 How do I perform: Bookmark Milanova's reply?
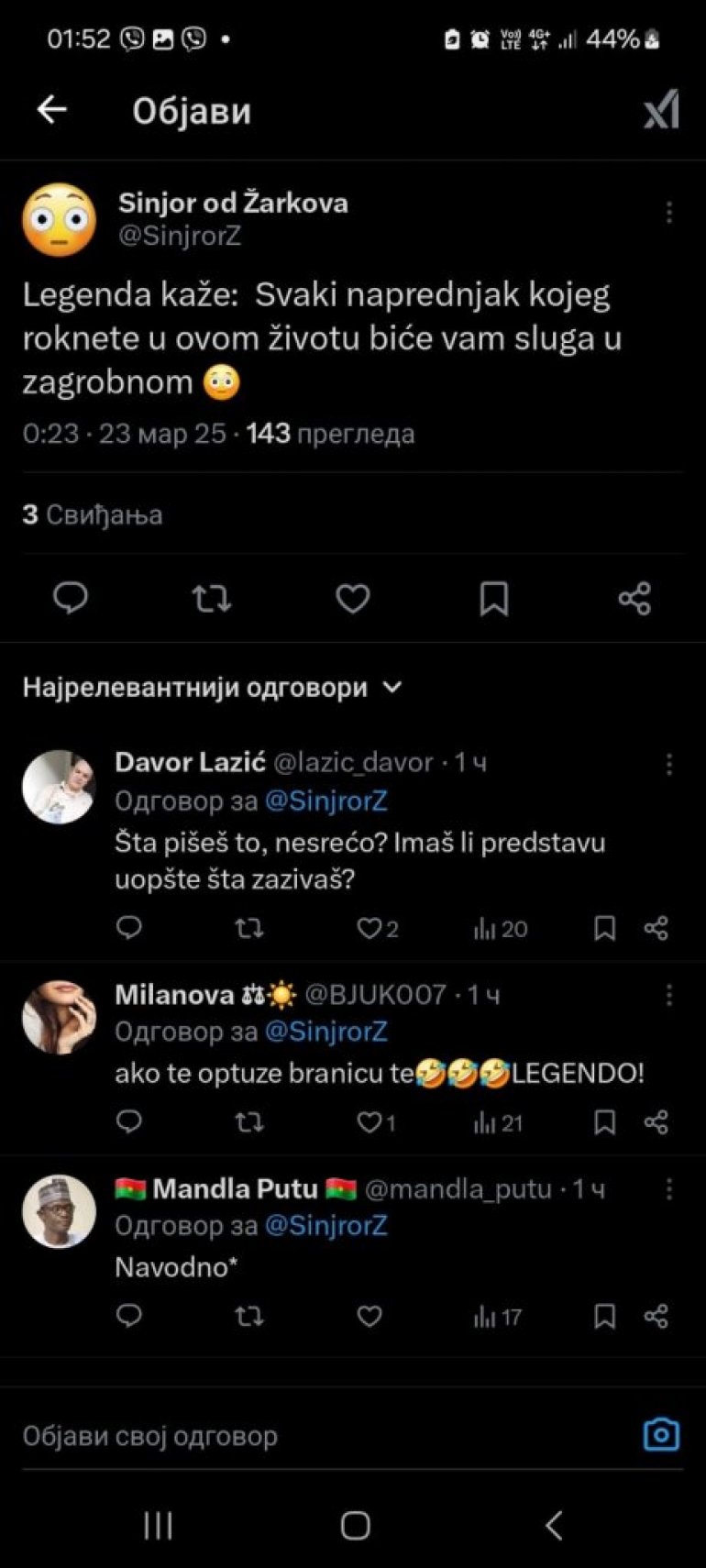tap(604, 1122)
